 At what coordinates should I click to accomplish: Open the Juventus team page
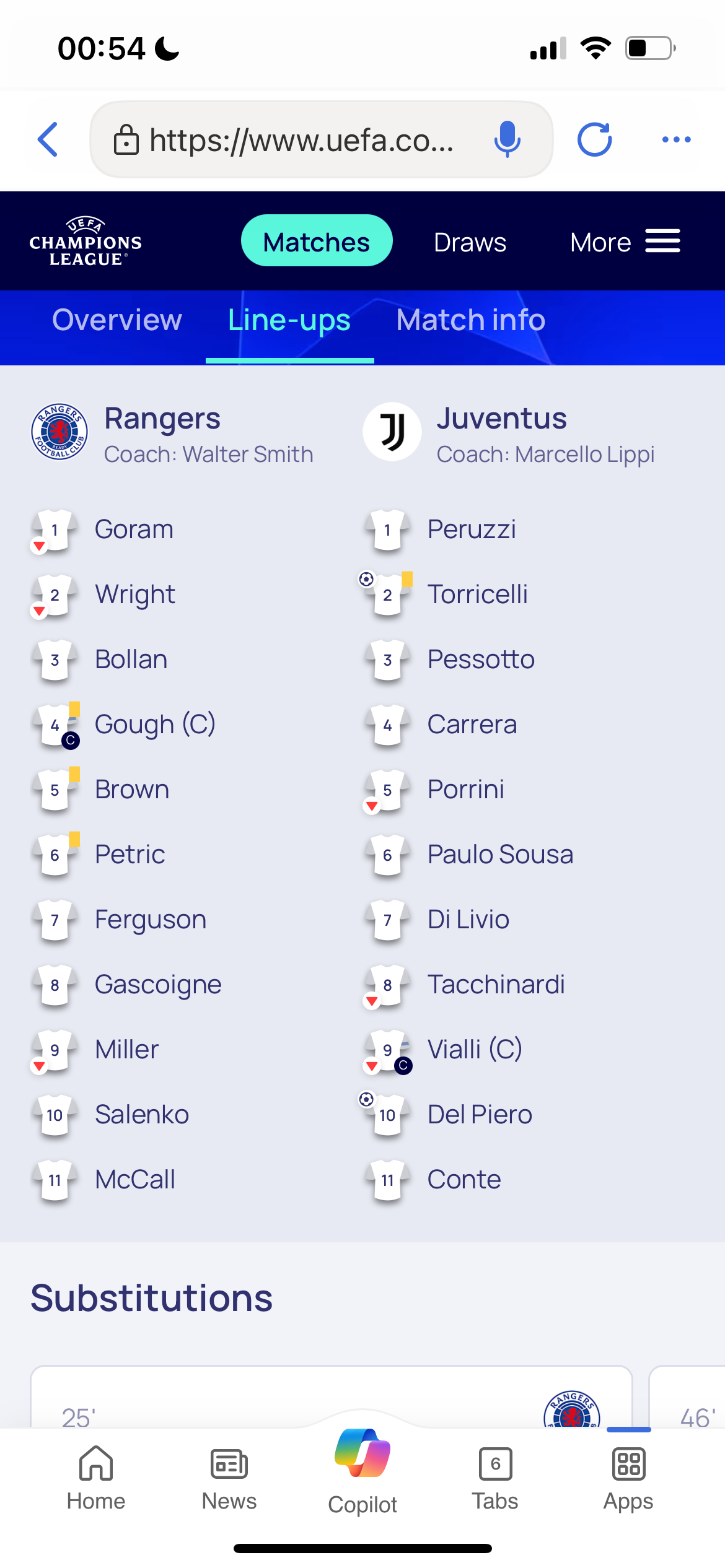501,419
